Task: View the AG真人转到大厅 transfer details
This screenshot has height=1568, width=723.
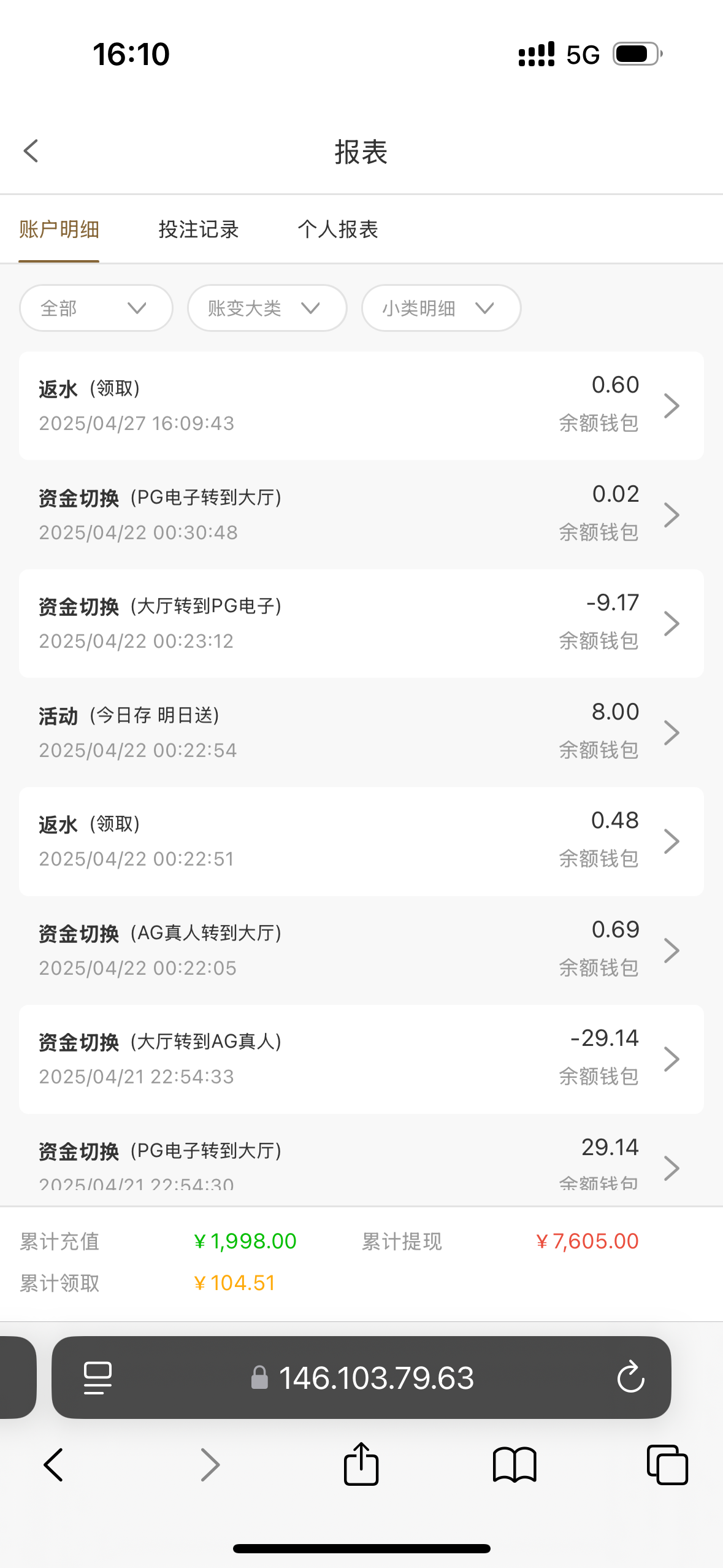Action: tap(361, 950)
